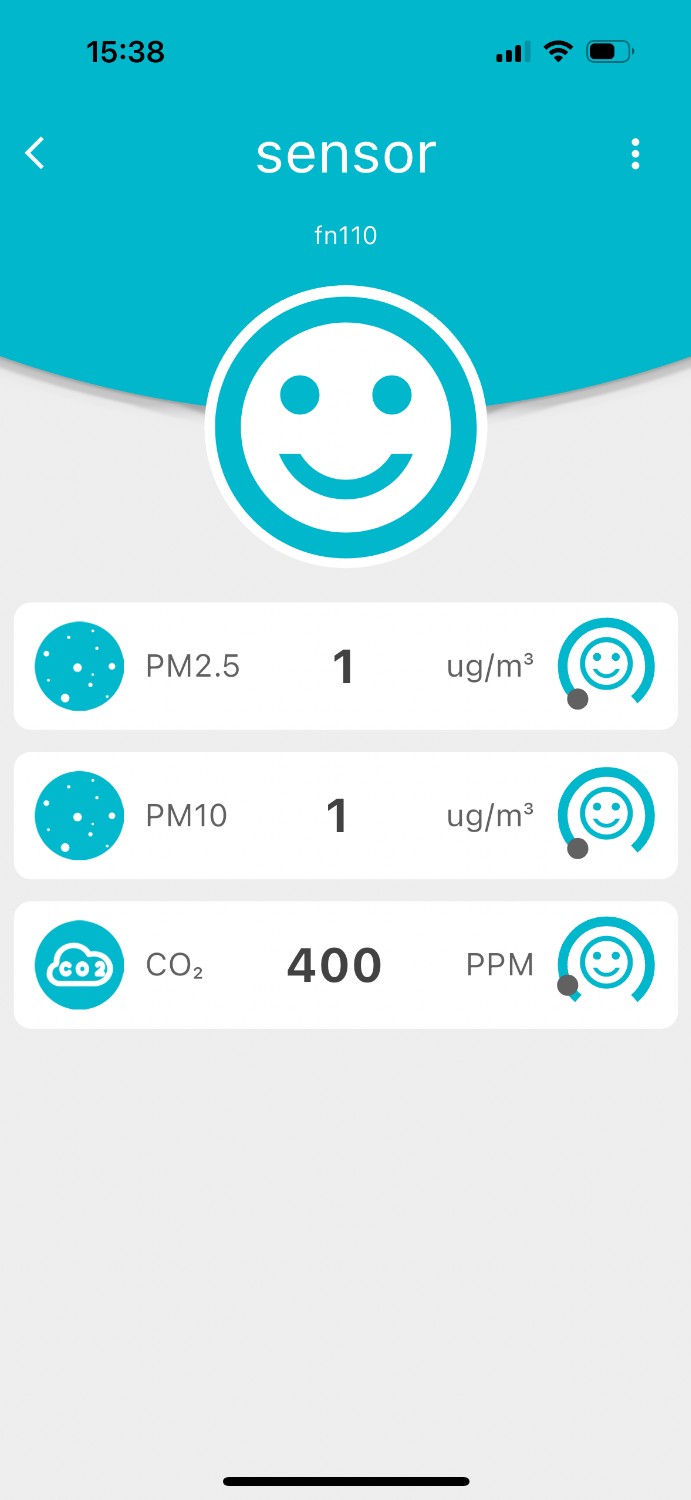View the PM10 reading details
This screenshot has width=691, height=1500.
pos(345,816)
